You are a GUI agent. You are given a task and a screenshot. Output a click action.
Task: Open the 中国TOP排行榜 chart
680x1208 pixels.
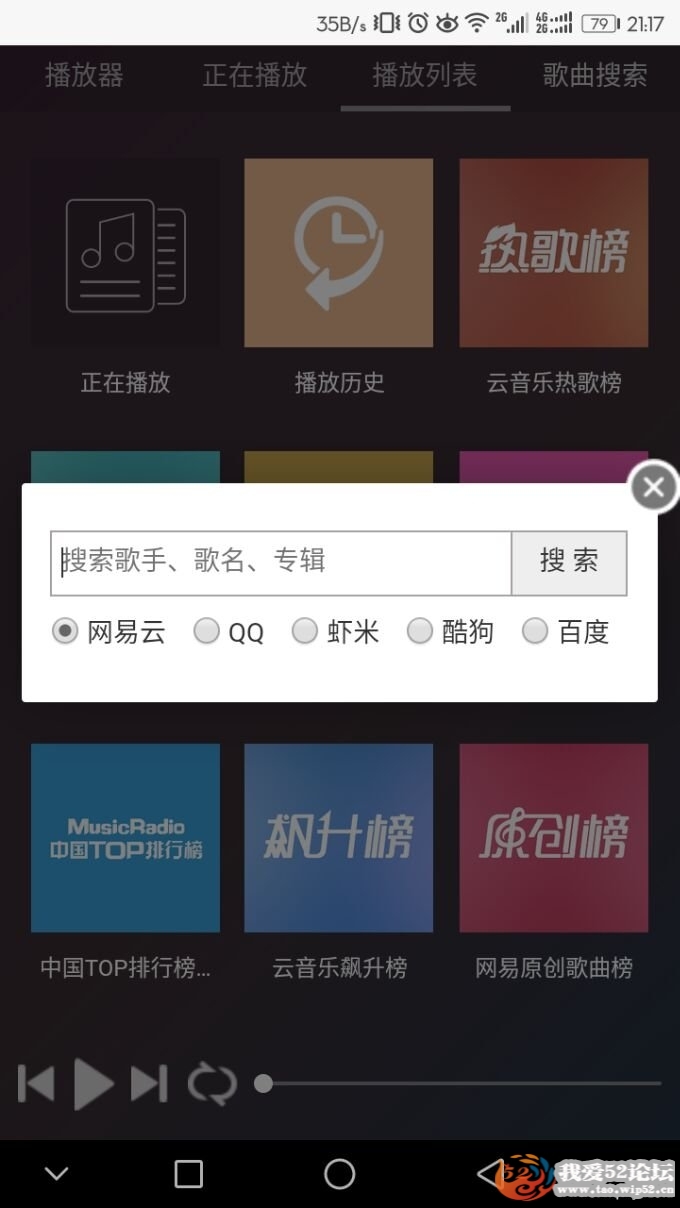click(125, 838)
